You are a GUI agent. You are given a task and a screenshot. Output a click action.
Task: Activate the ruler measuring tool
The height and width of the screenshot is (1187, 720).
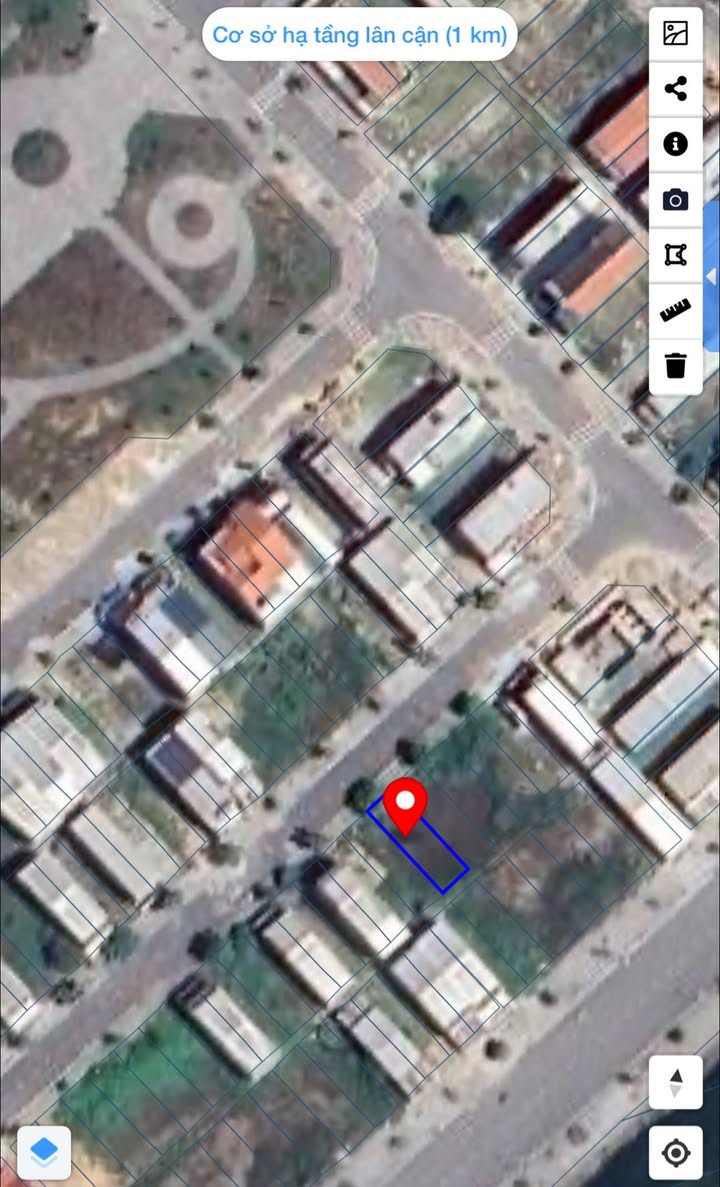675,310
